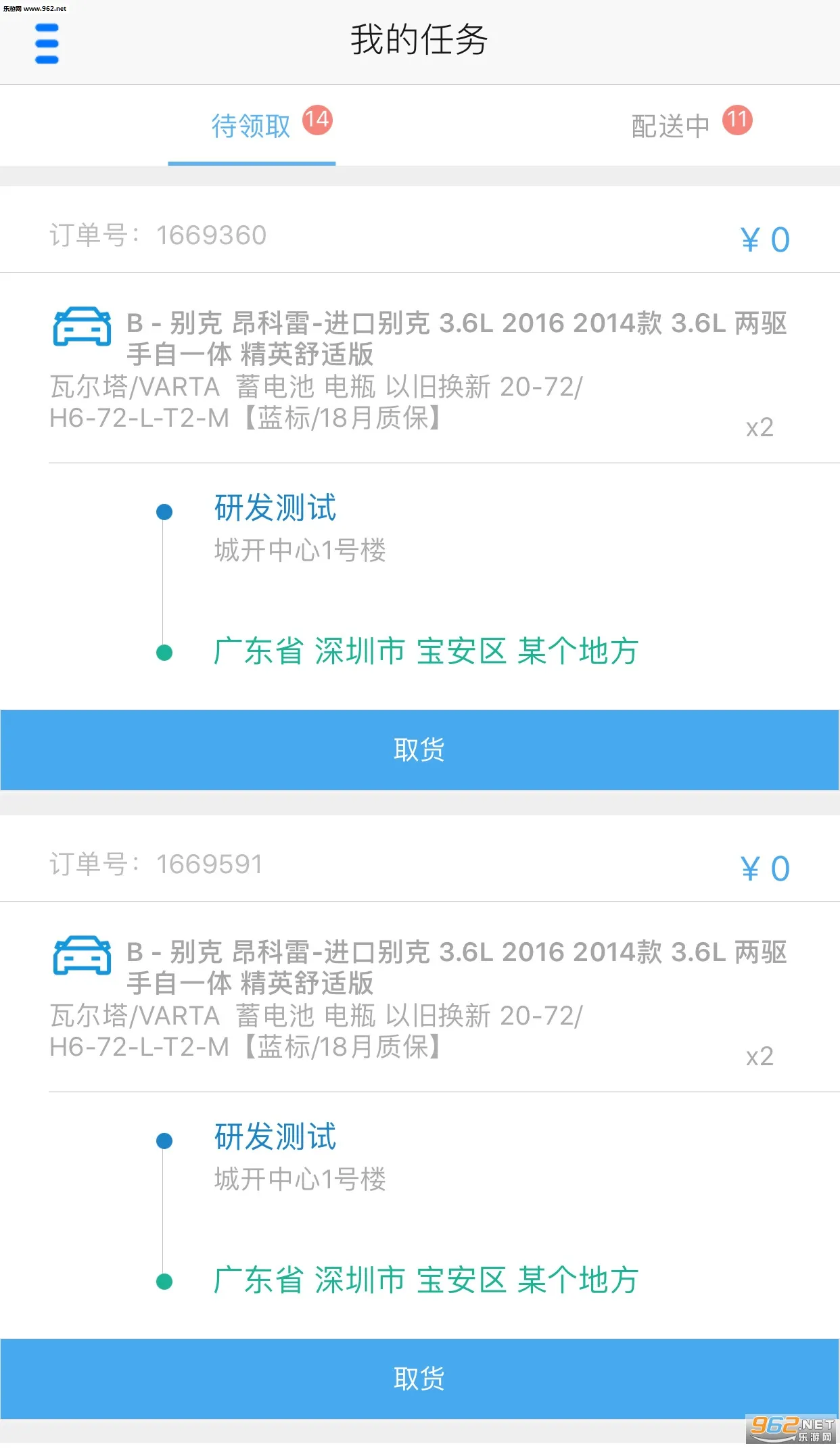The width and height of the screenshot is (840, 1448).
Task: Select the 待领取 tab
Action: tap(250, 124)
